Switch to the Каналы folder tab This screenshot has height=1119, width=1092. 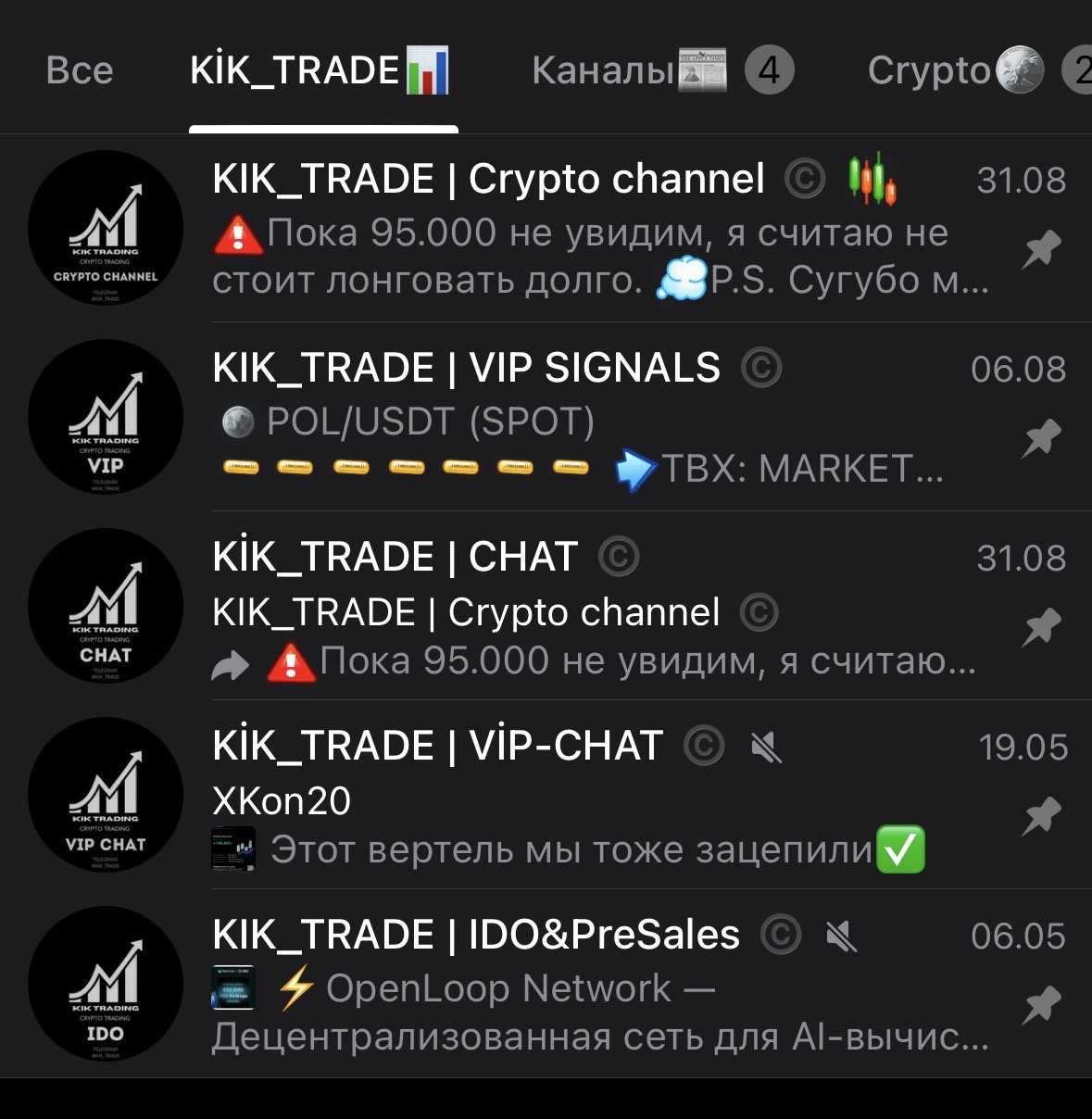tap(628, 70)
